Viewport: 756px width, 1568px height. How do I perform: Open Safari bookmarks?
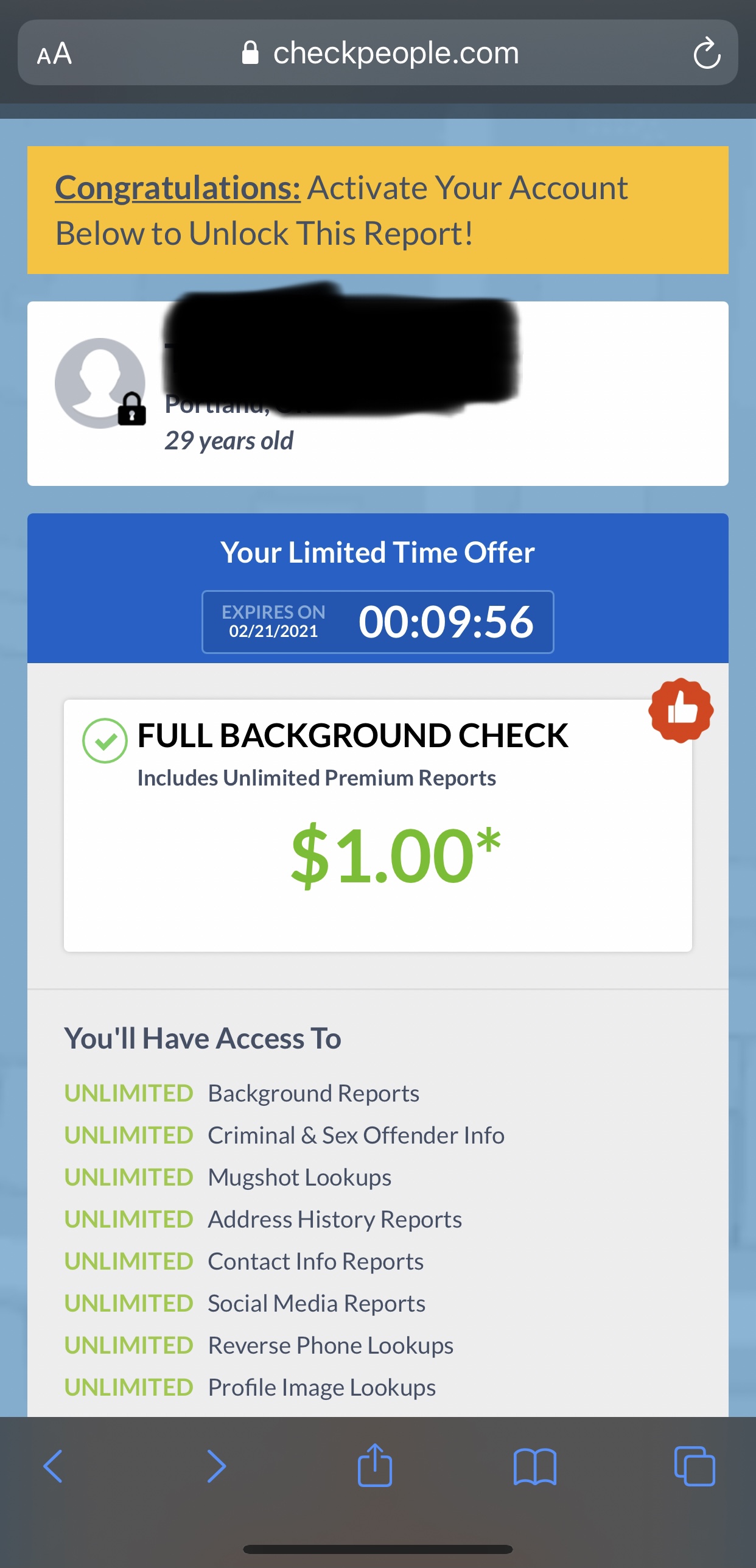pyautogui.click(x=536, y=1466)
